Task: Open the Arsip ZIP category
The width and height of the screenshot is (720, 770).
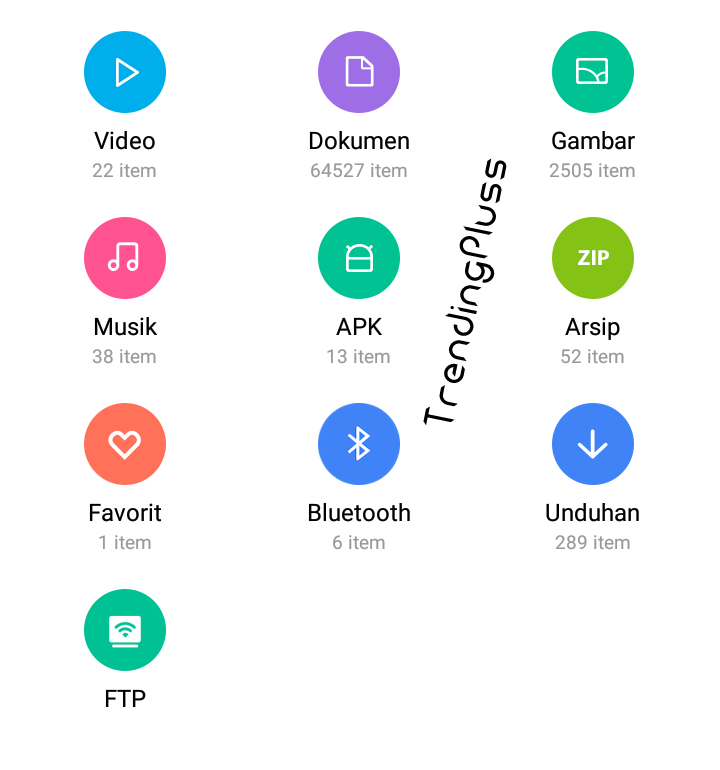Action: click(592, 258)
